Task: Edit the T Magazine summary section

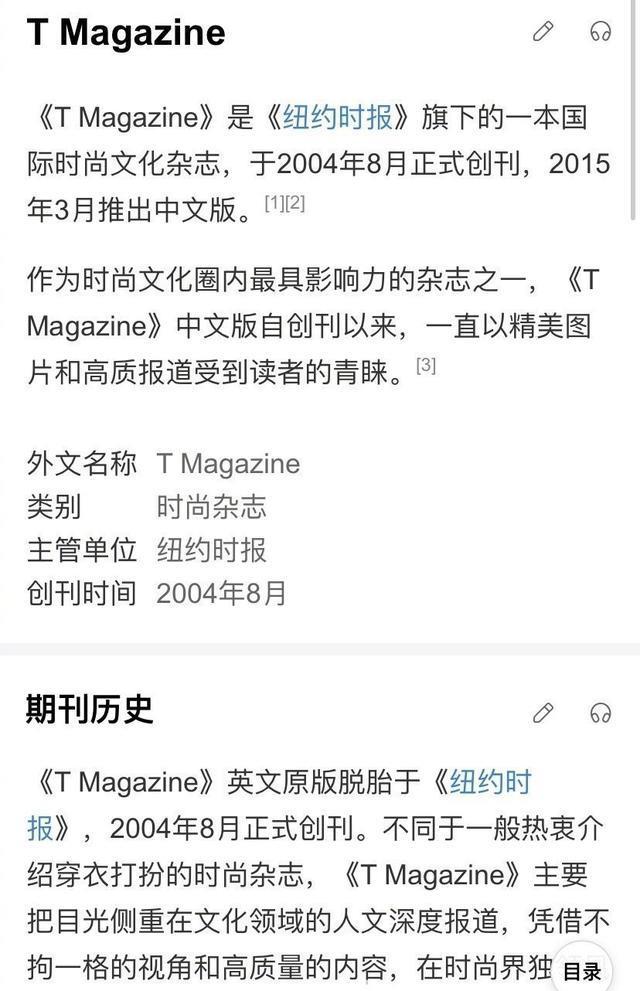Action: (543, 32)
